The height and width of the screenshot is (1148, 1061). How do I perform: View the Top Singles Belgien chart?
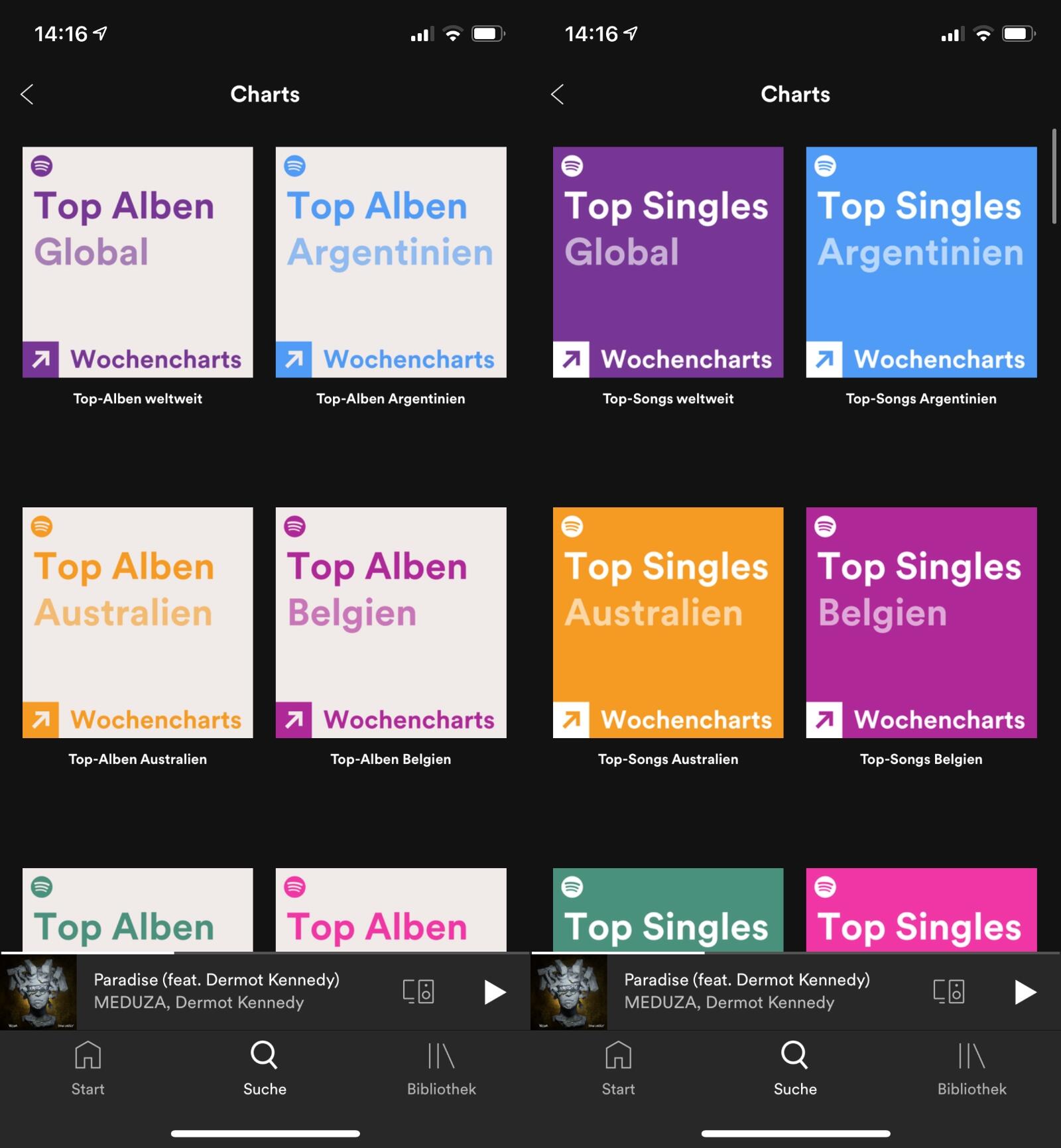(921, 622)
